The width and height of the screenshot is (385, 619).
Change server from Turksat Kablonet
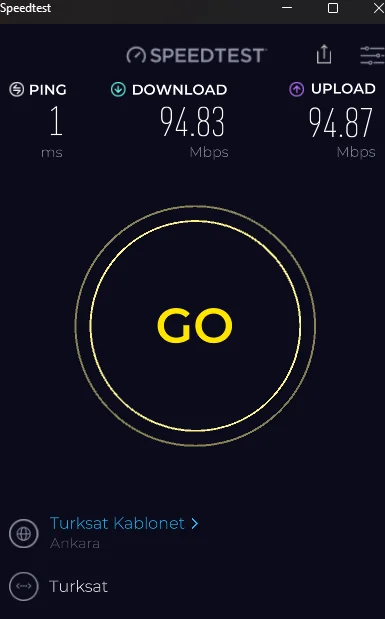pyautogui.click(x=124, y=523)
